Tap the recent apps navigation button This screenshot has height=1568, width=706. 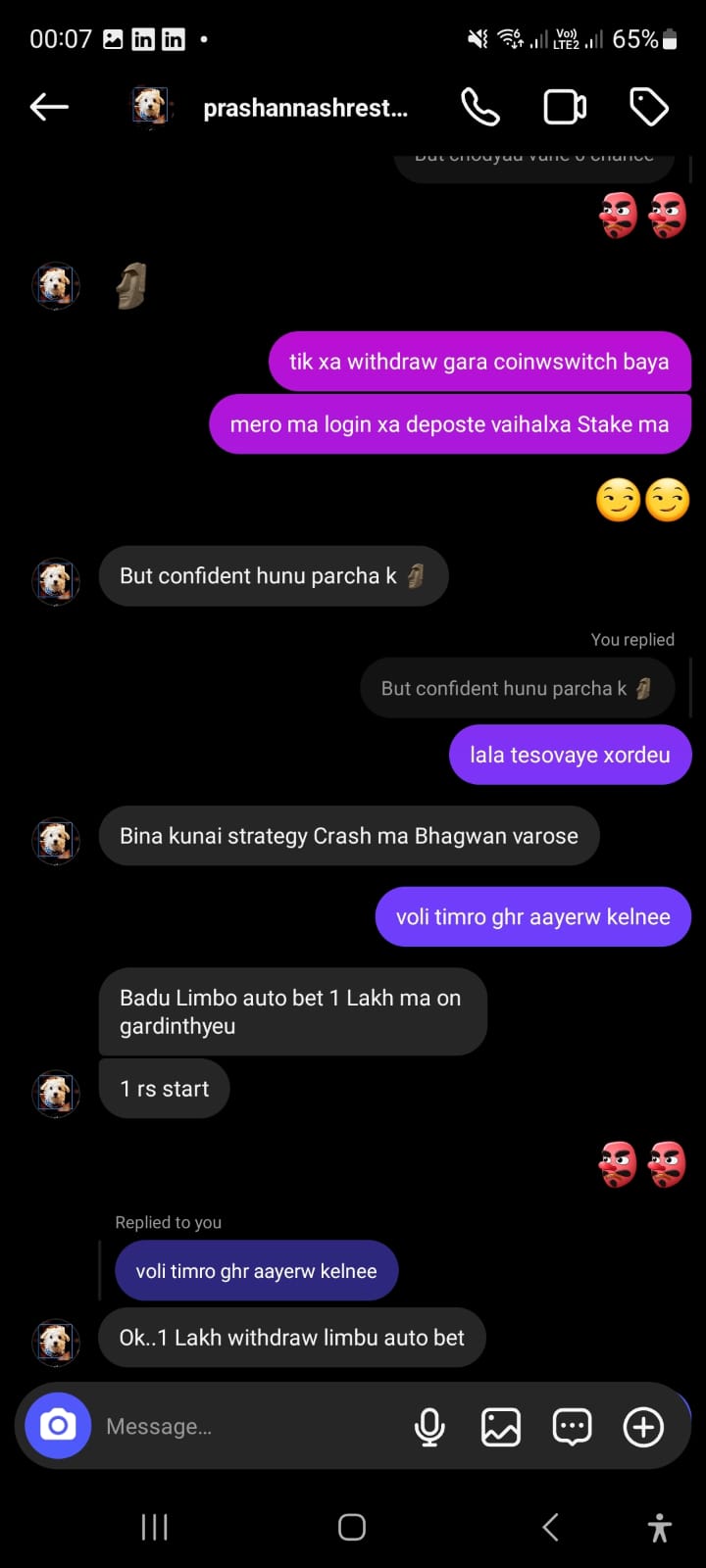tap(154, 1526)
